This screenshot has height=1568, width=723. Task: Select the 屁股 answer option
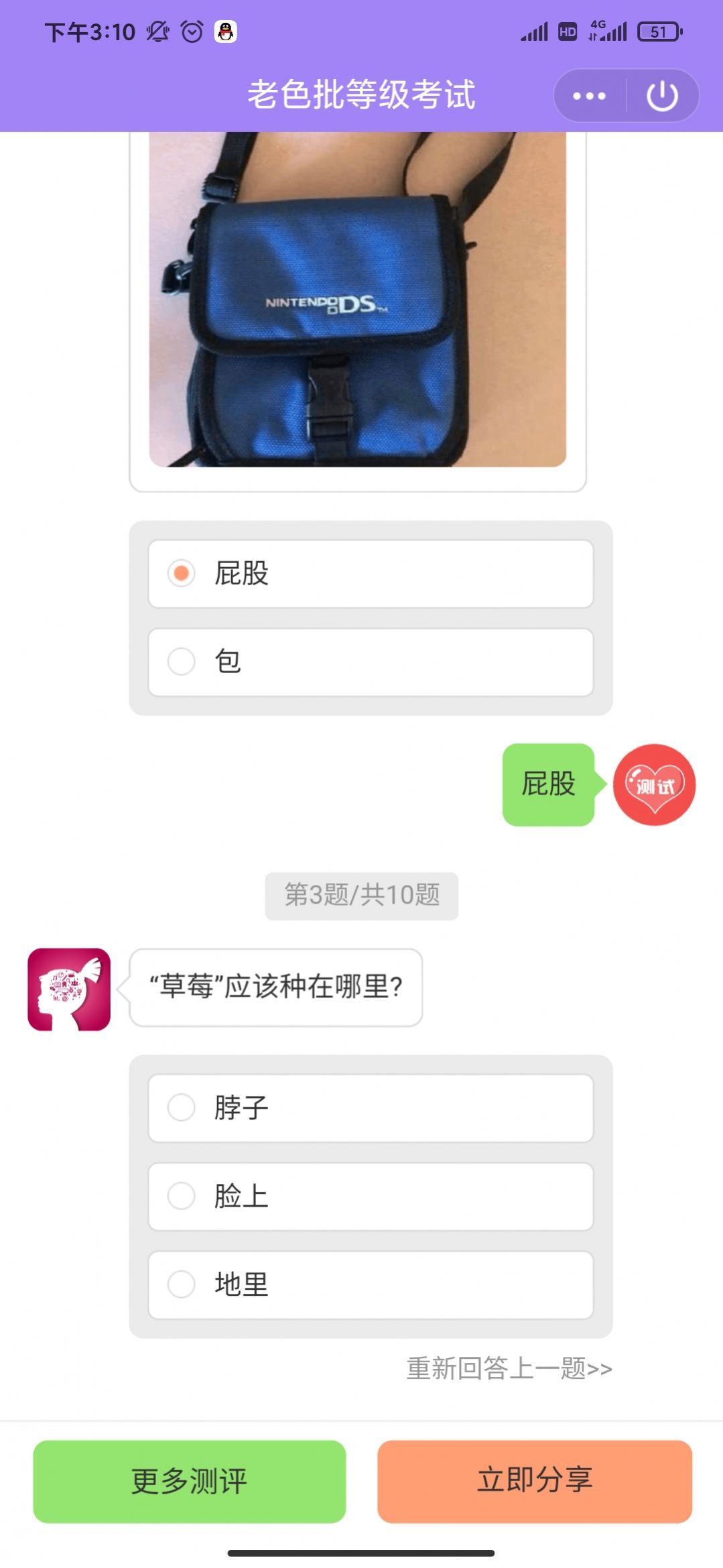[x=370, y=574]
